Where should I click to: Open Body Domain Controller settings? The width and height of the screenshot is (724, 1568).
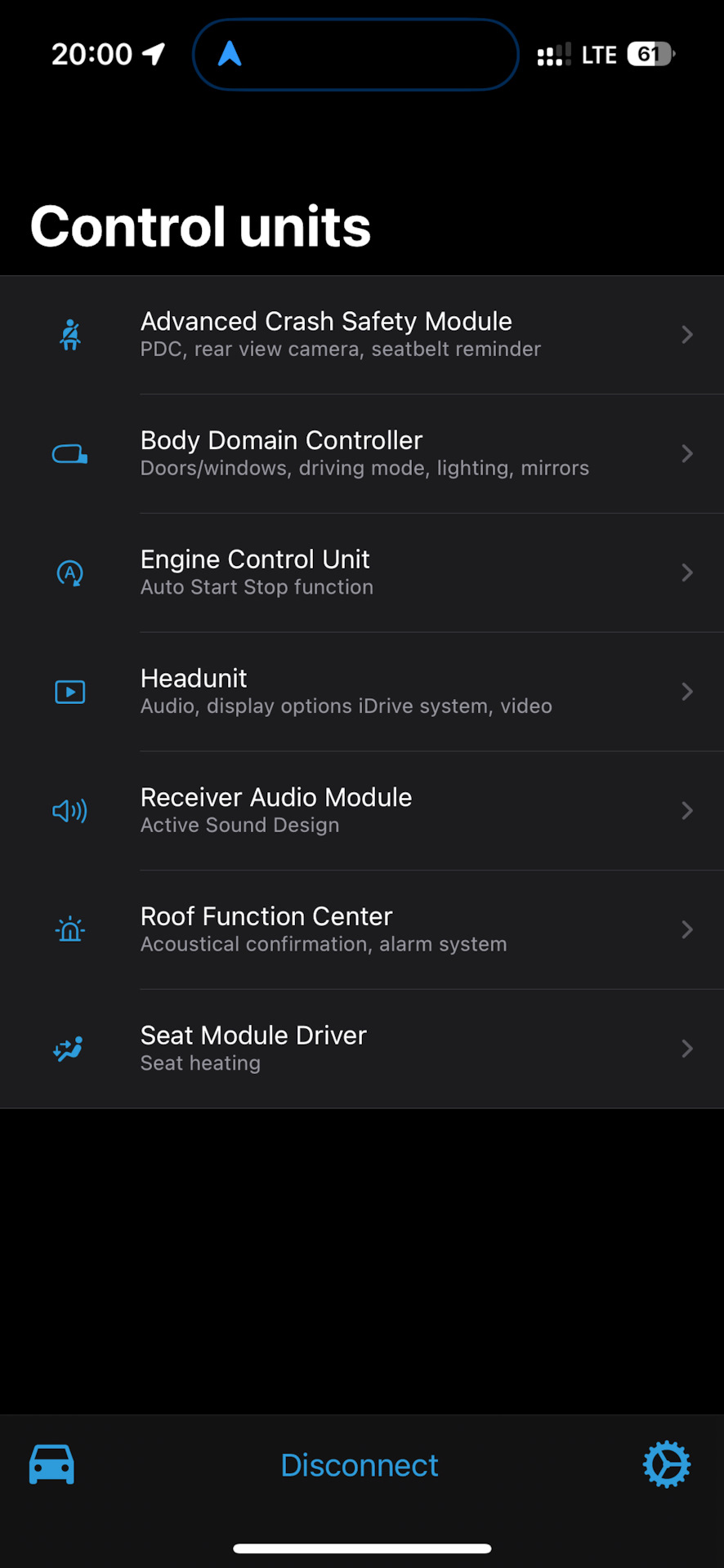coord(362,454)
